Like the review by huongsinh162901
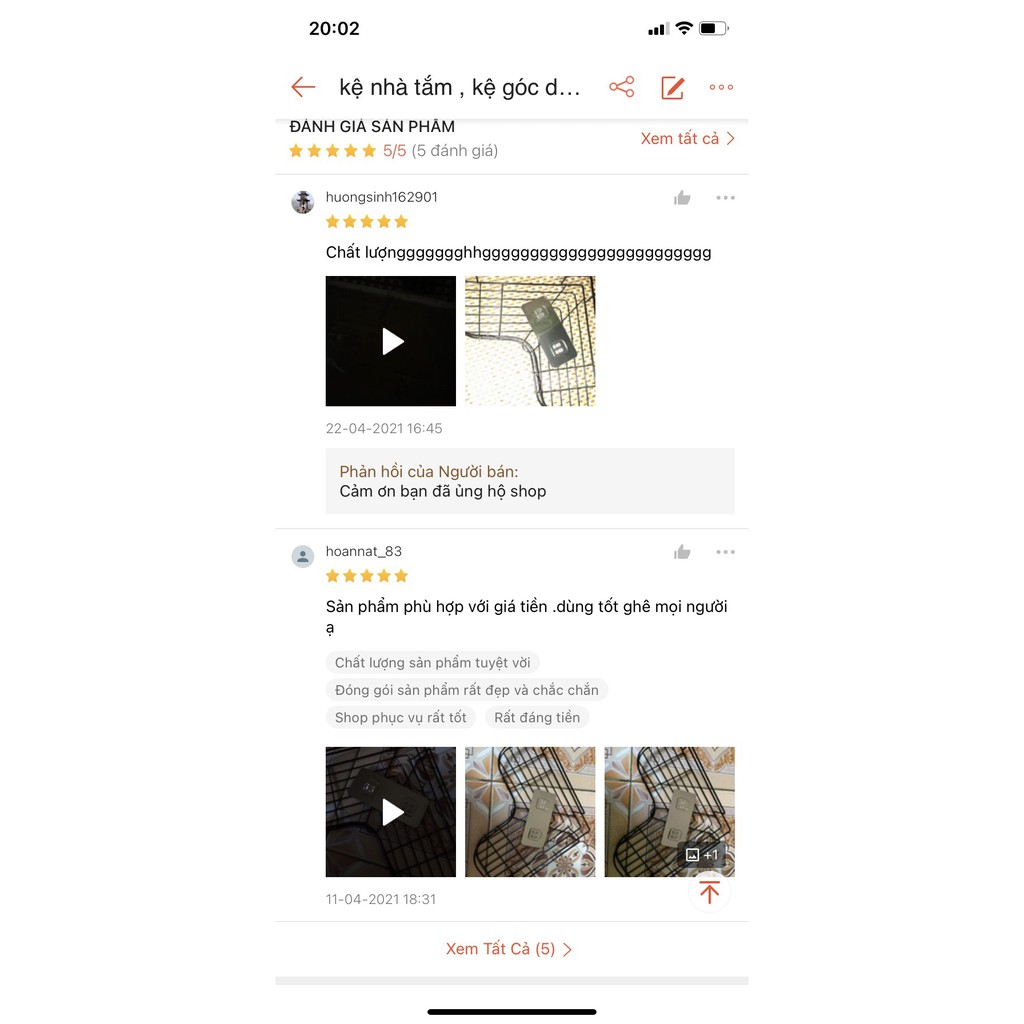 [x=682, y=198]
